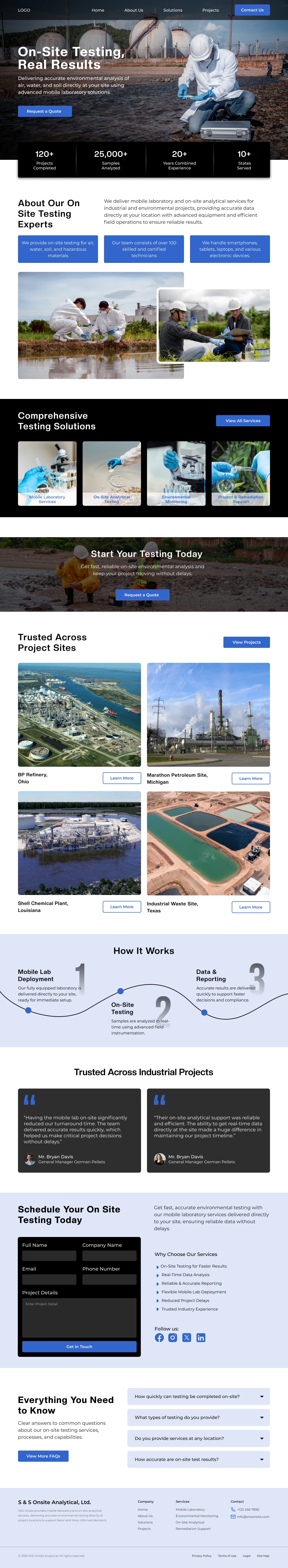Open the View Projects button

pos(246,642)
